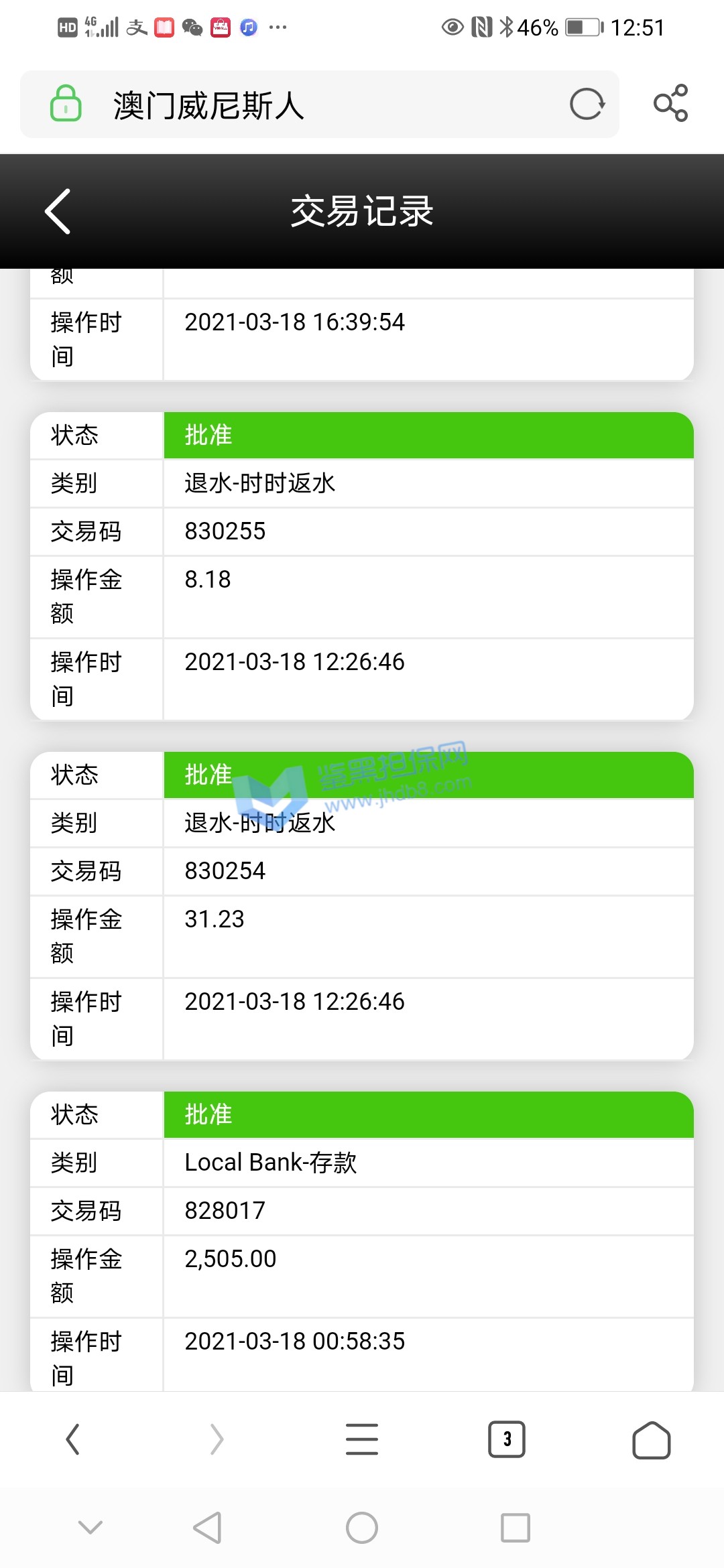Share this page via the share icon
This screenshot has height=1568, width=724.
(670, 103)
